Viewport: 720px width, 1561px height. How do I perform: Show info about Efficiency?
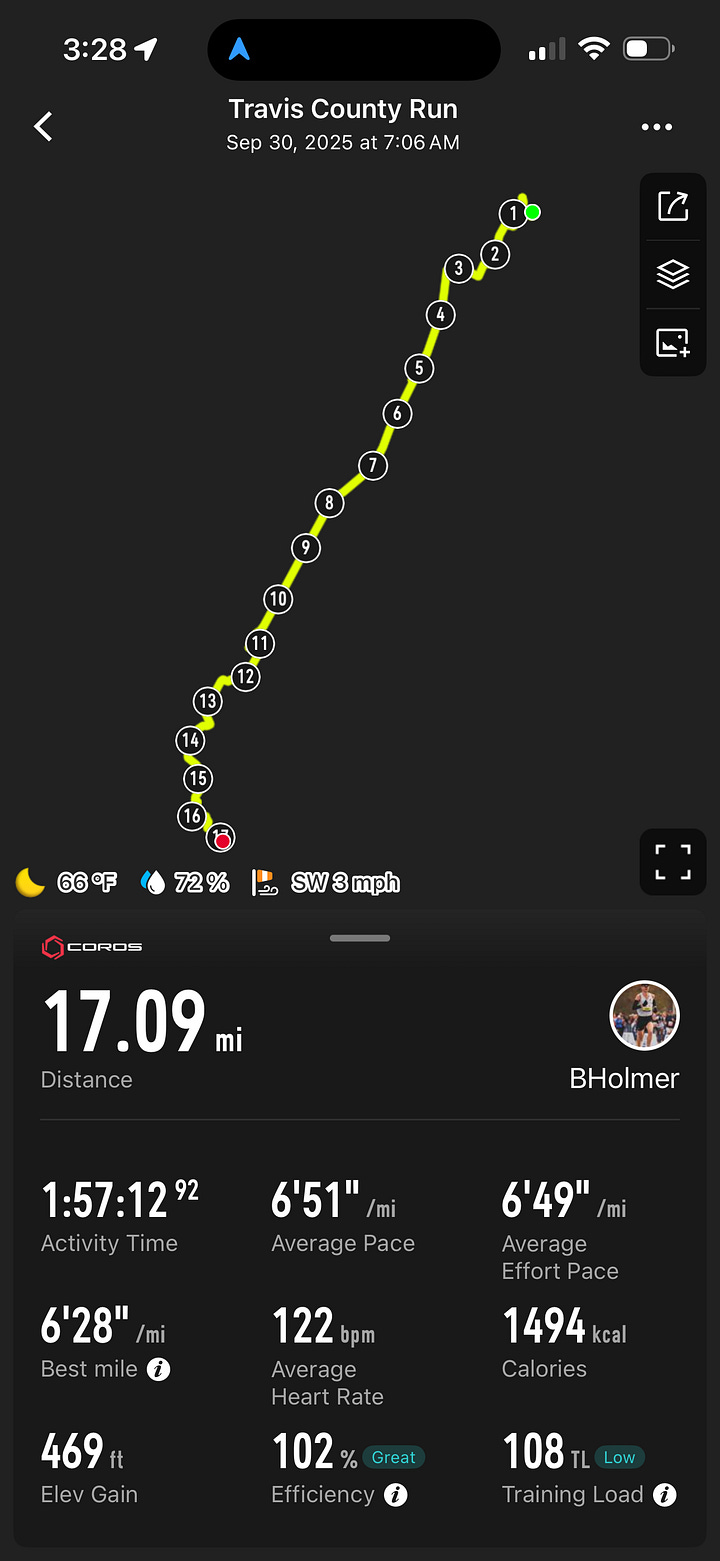(396, 1495)
